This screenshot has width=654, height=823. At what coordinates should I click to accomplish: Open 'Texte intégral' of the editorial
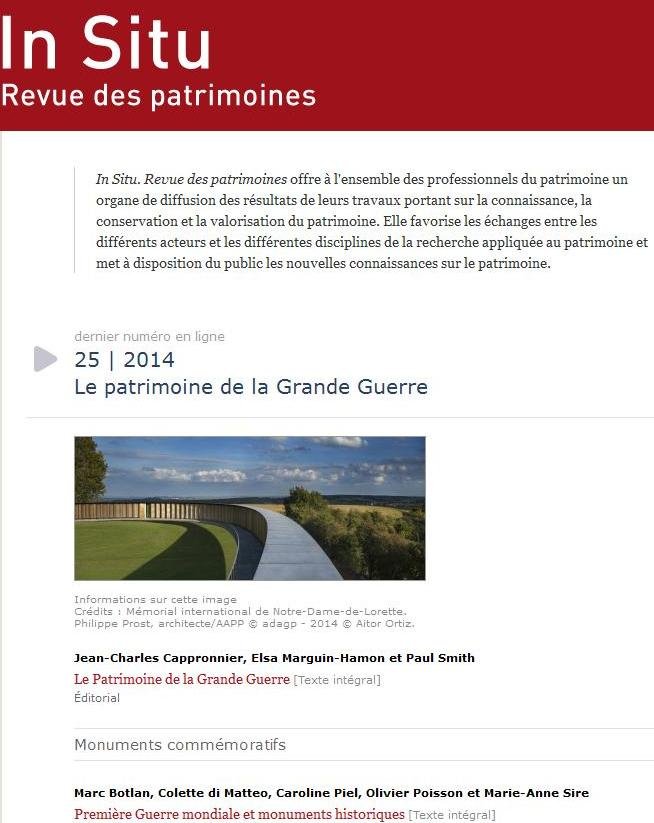(x=337, y=681)
